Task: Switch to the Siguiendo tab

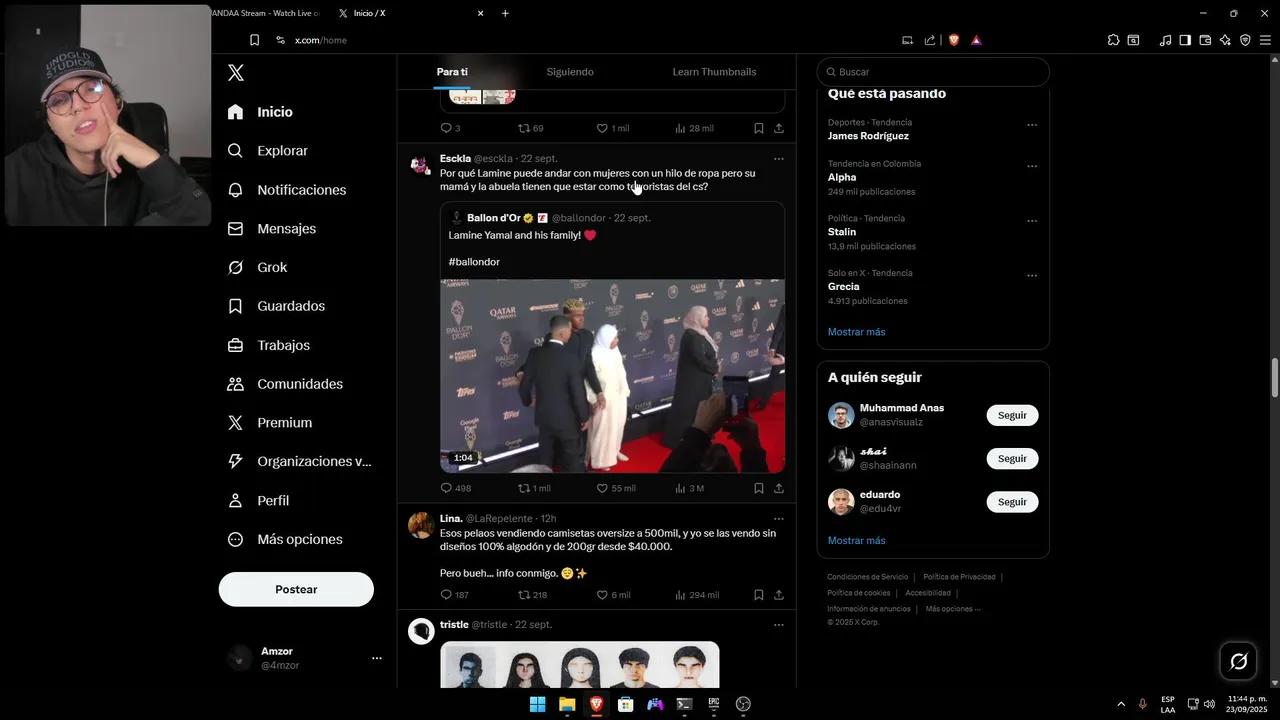Action: (x=570, y=72)
